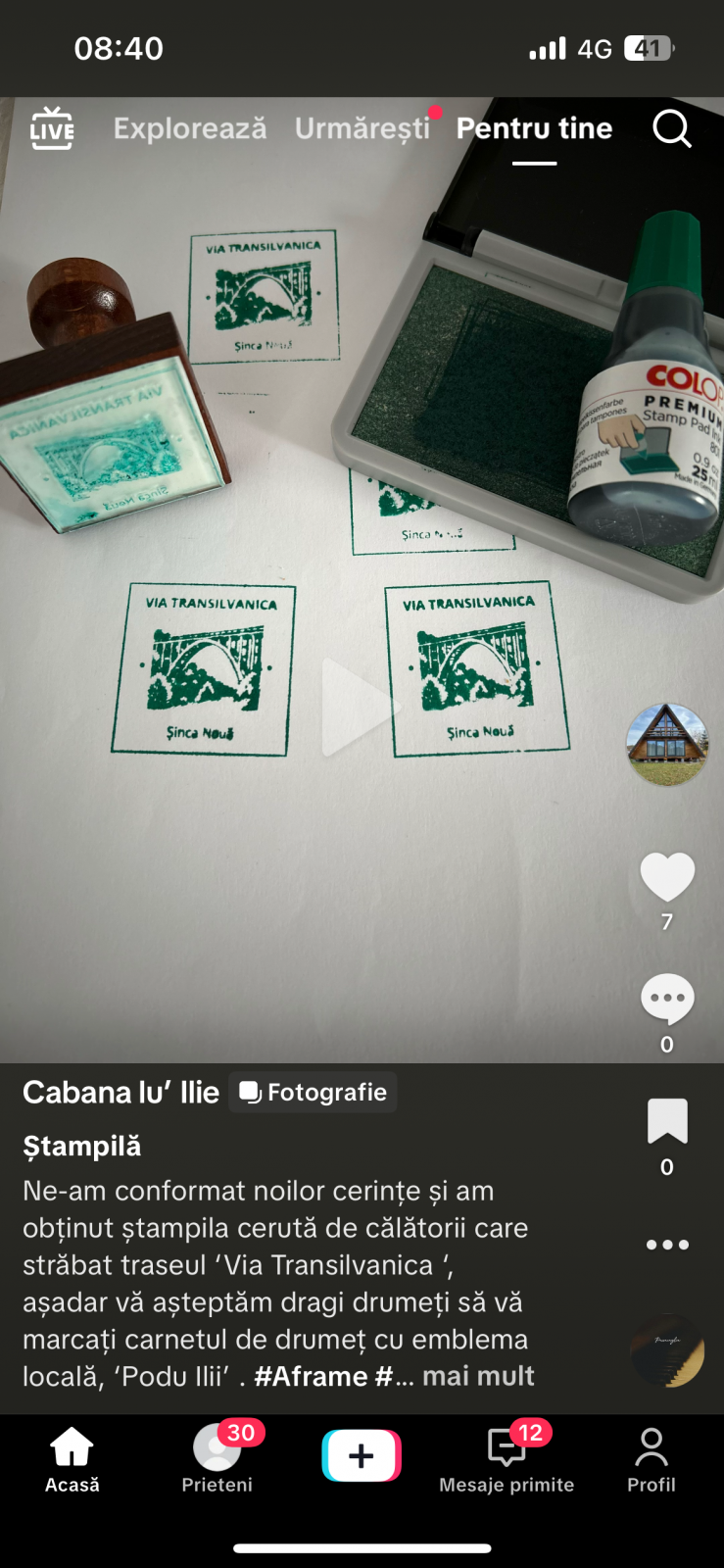Open Cabana lu' Ilie profile avatar
724x1568 pixels.
click(667, 744)
